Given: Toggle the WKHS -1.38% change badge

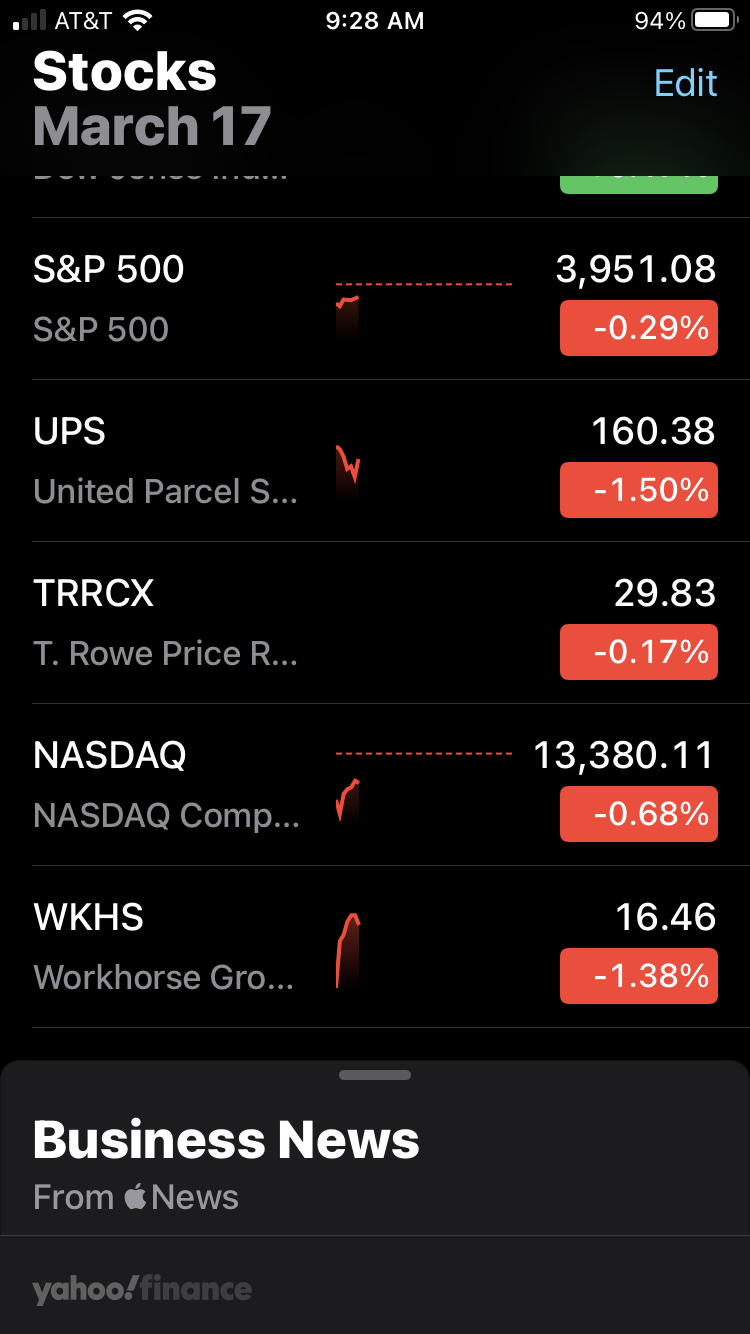Looking at the screenshot, I should pyautogui.click(x=639, y=976).
